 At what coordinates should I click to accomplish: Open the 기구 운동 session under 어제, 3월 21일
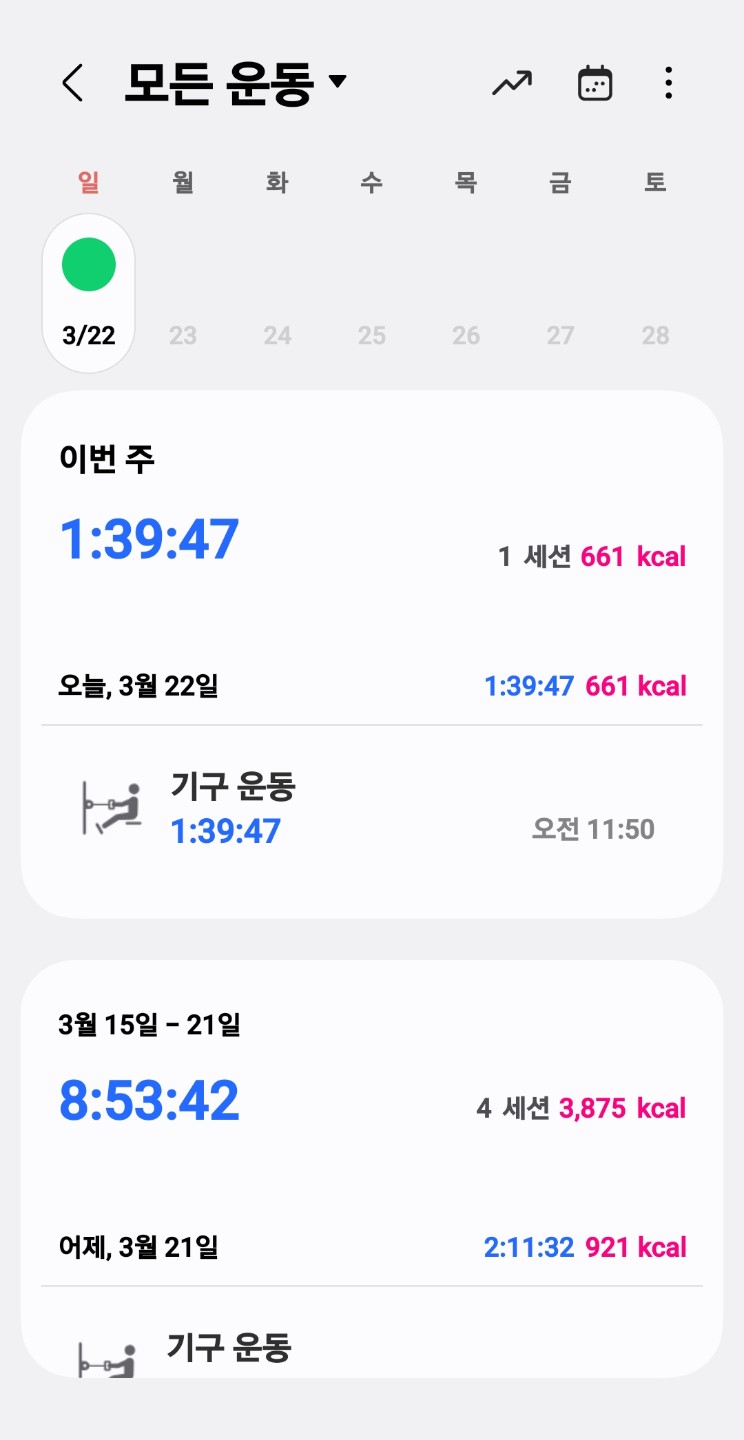tap(370, 1350)
